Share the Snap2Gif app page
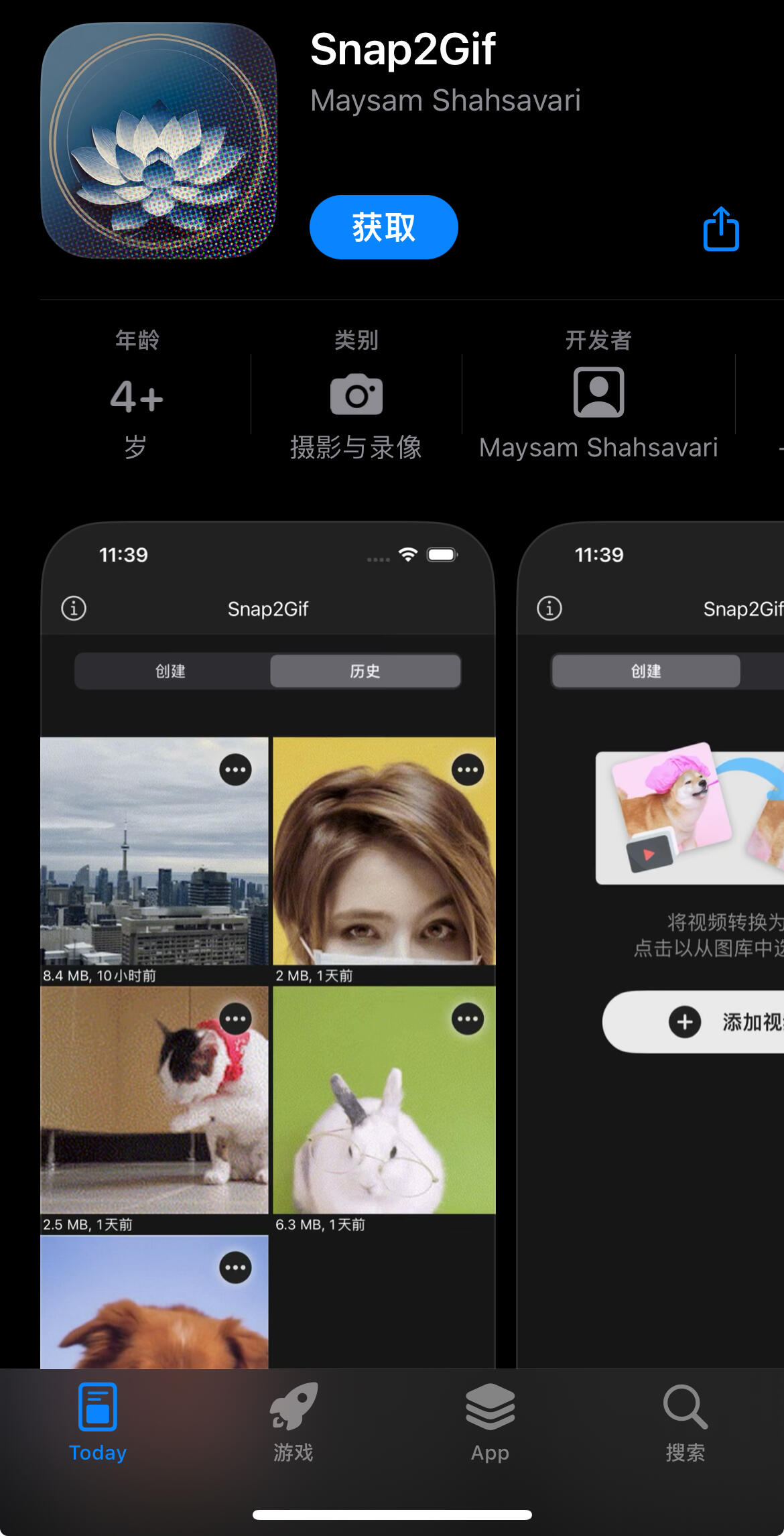 pyautogui.click(x=721, y=229)
